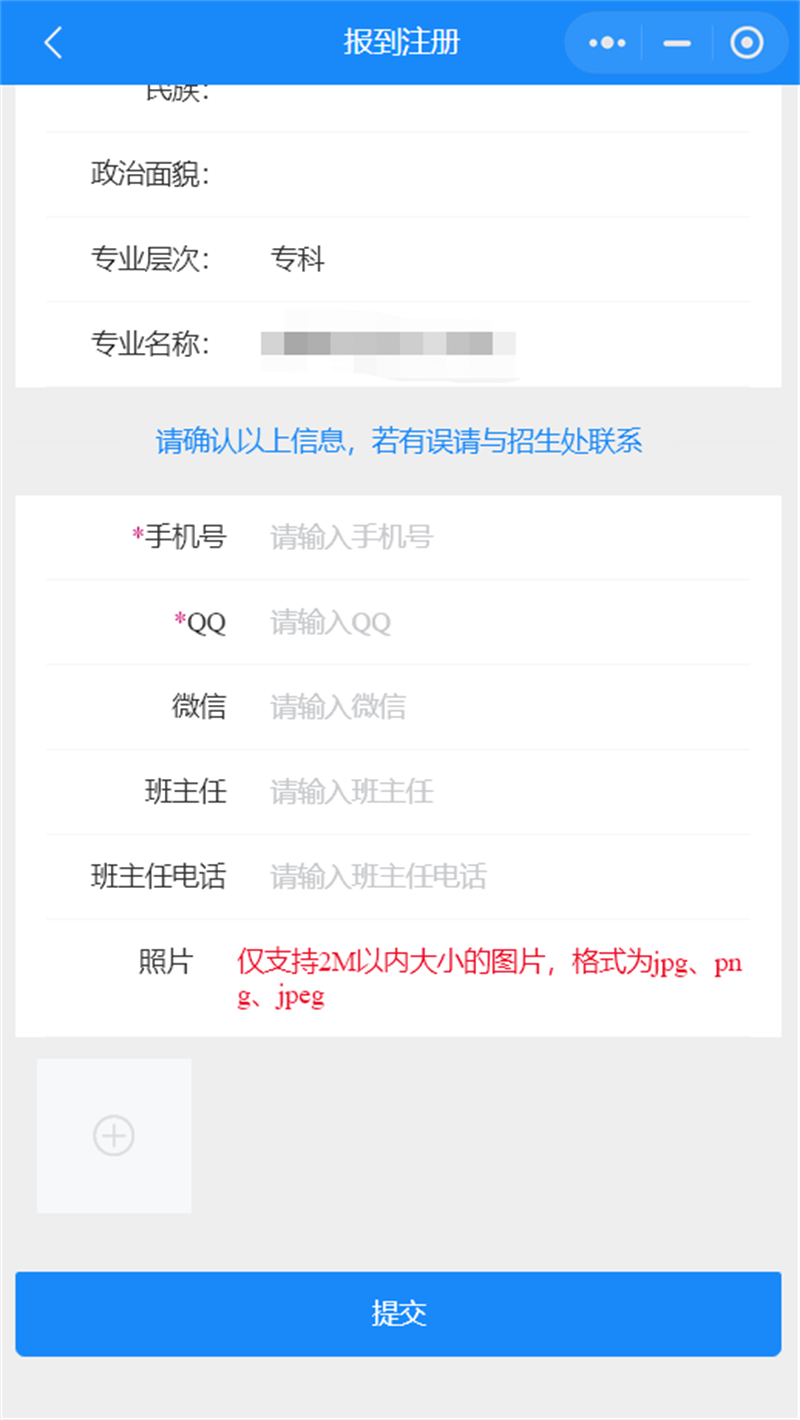Submit the form with 提交
The width and height of the screenshot is (800, 1420).
[398, 1314]
